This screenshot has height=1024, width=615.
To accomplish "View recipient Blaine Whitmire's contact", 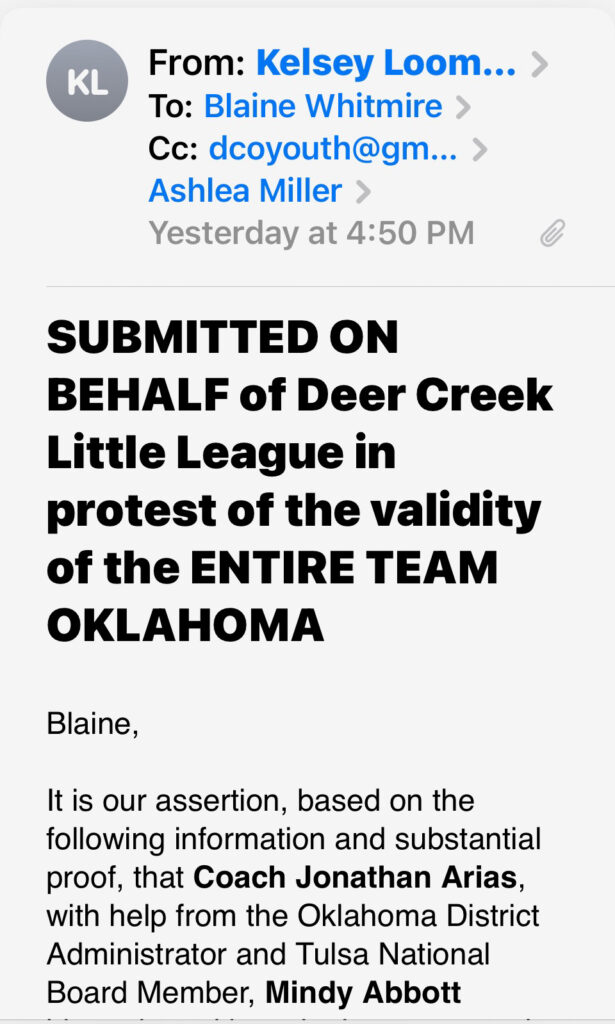I will click(x=323, y=106).
